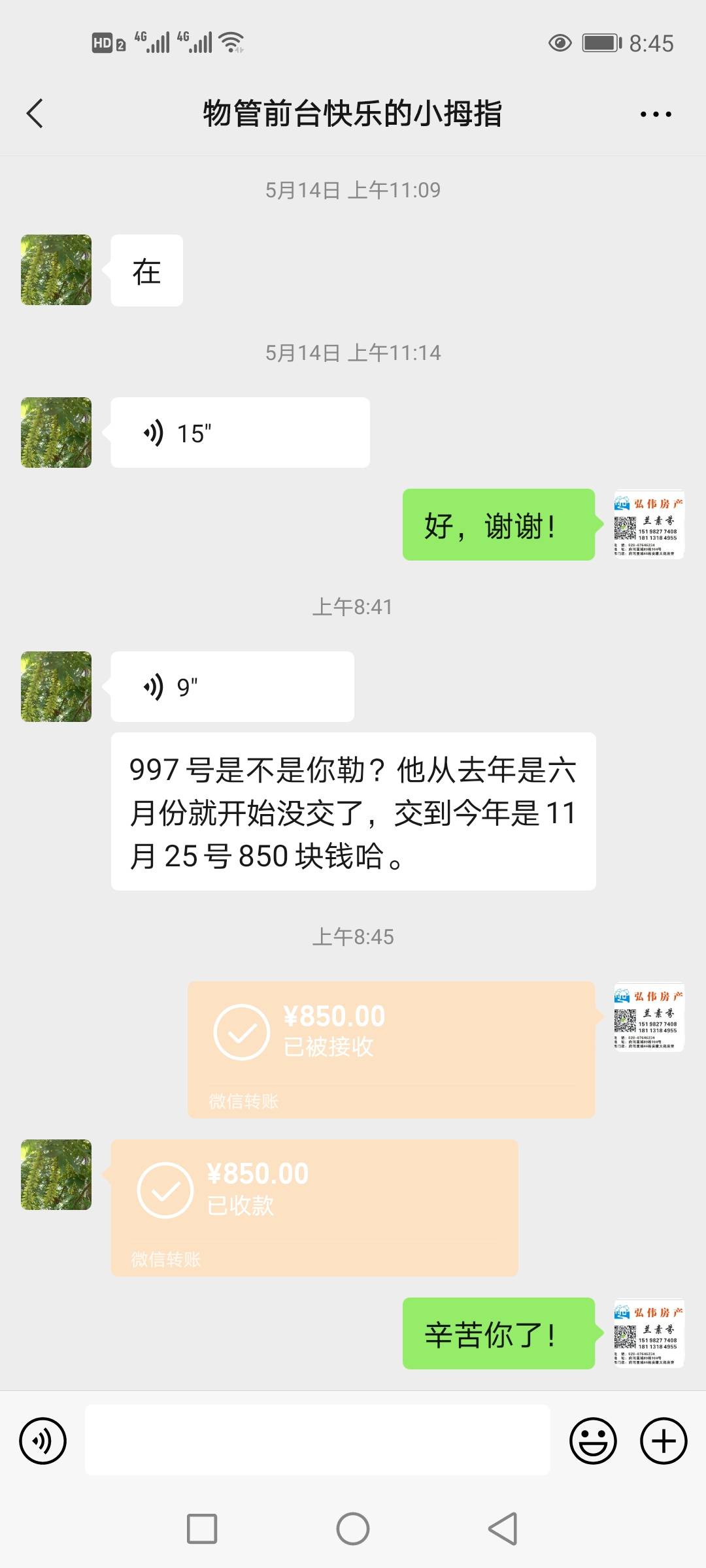View the contact's avatar next to 在

point(56,270)
